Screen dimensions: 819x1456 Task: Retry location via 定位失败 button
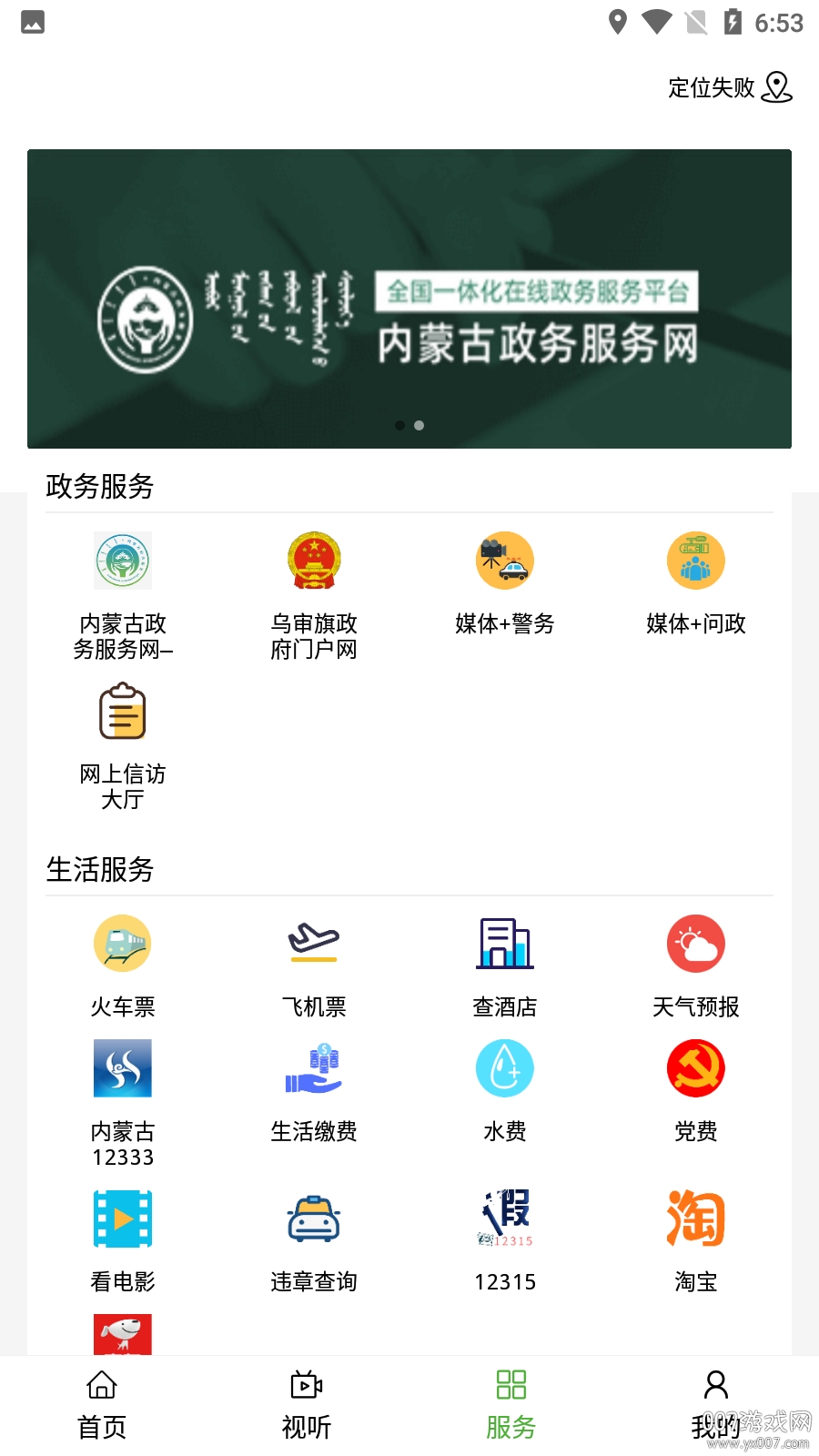[728, 88]
